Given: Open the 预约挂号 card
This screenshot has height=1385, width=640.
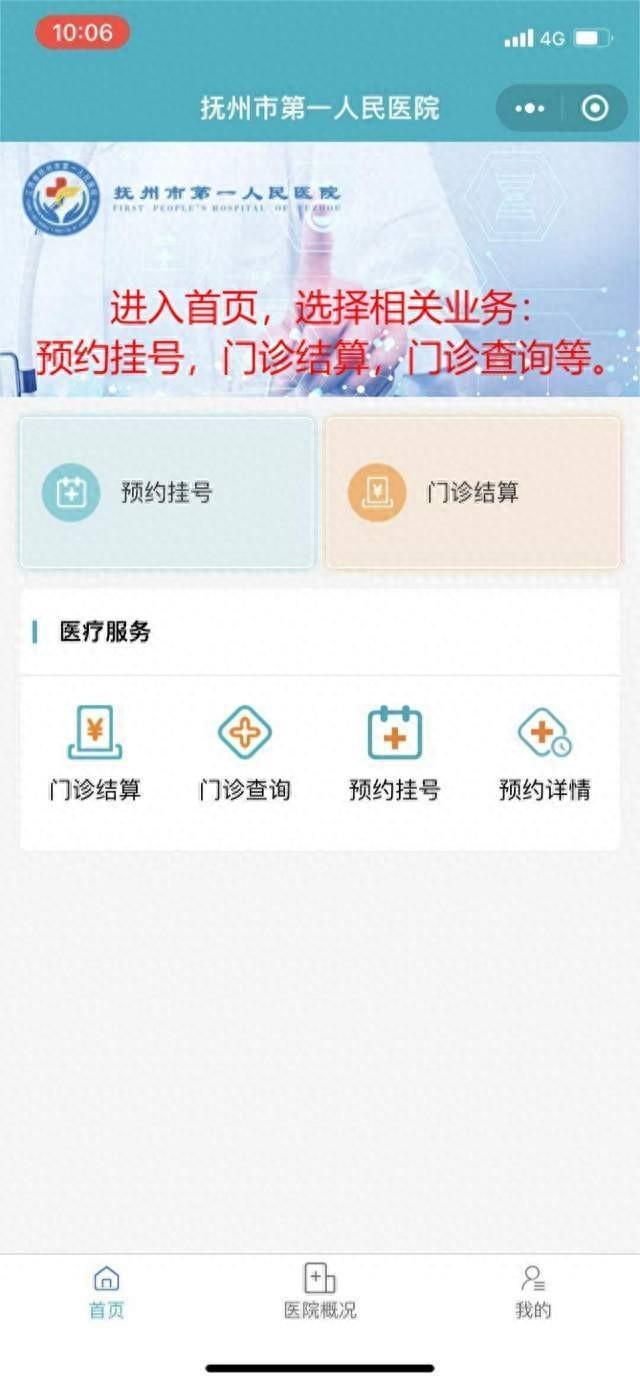Looking at the screenshot, I should click(167, 492).
